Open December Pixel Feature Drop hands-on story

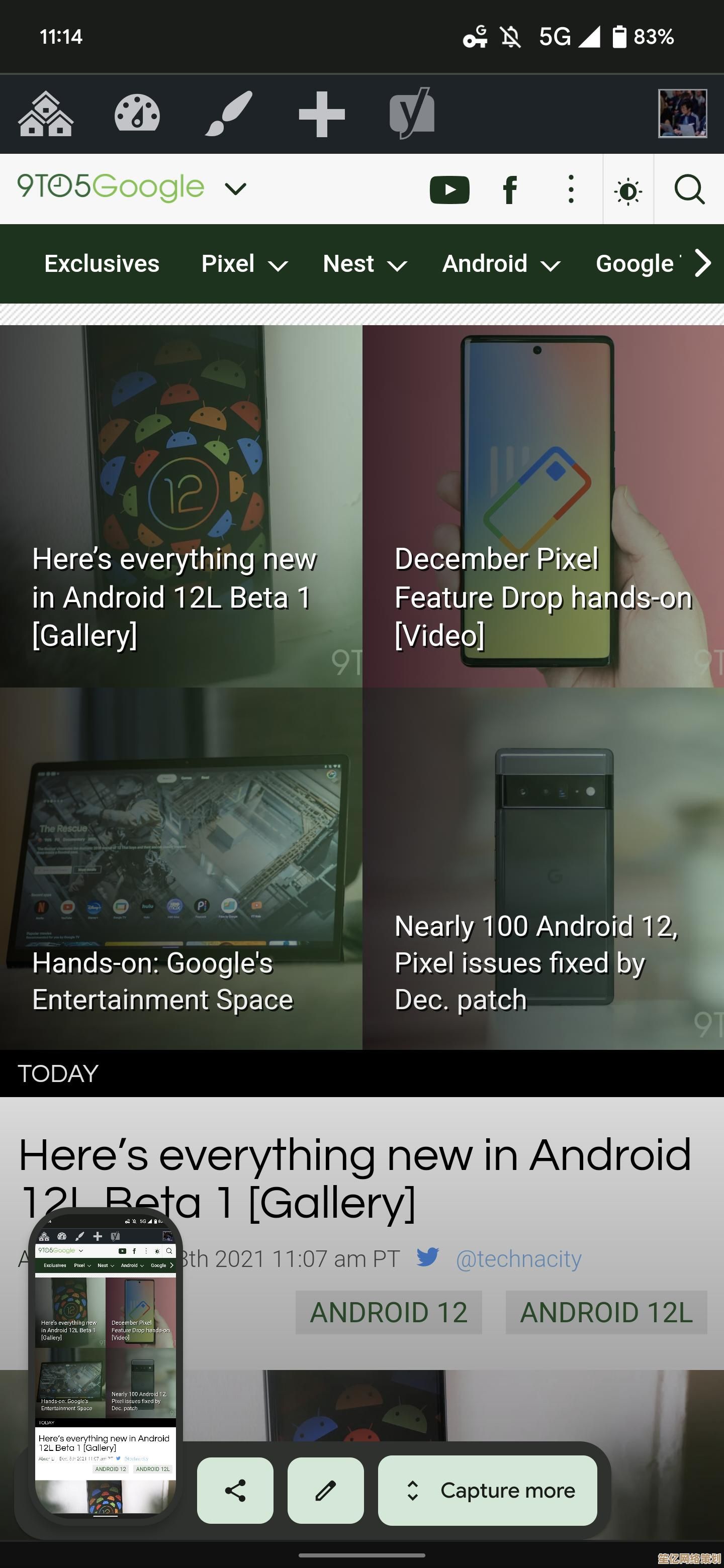[542, 597]
